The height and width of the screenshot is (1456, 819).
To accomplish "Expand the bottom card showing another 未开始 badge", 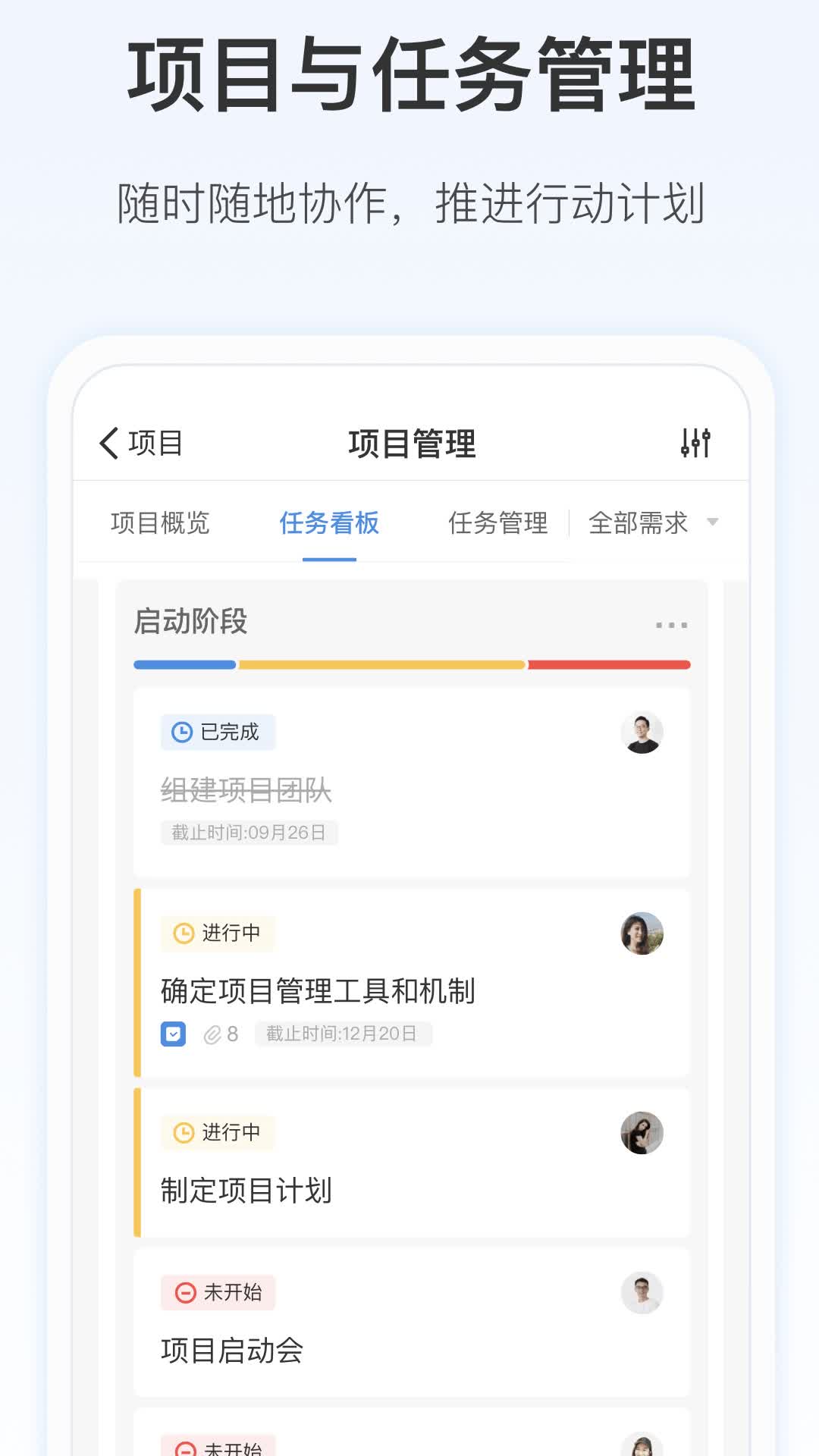I will 412,1437.
